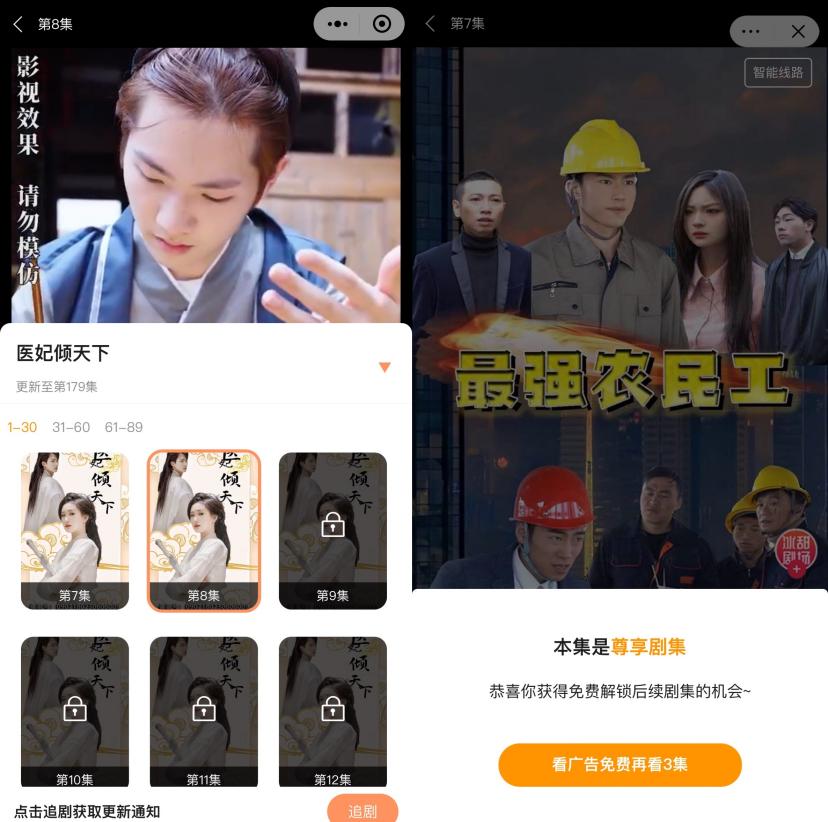Select the 1-30 episode range

(x=22, y=427)
